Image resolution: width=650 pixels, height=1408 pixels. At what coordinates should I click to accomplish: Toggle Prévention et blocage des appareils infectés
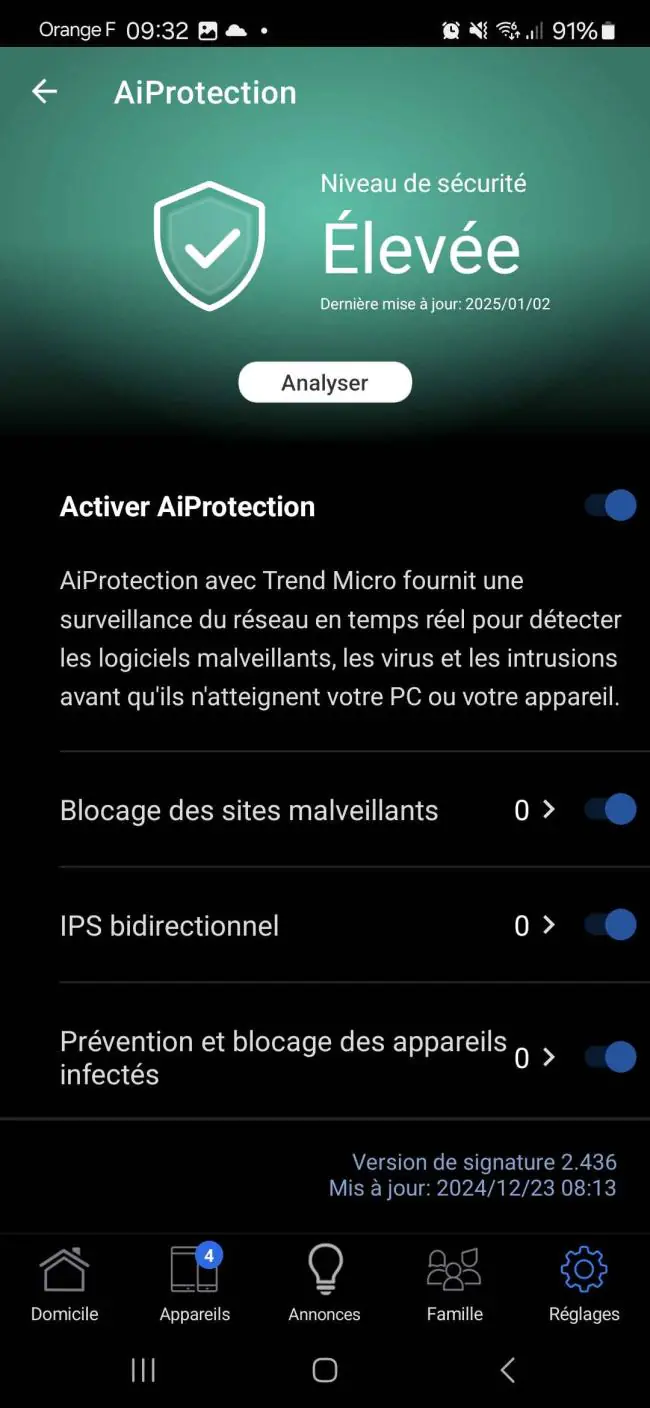click(611, 1057)
